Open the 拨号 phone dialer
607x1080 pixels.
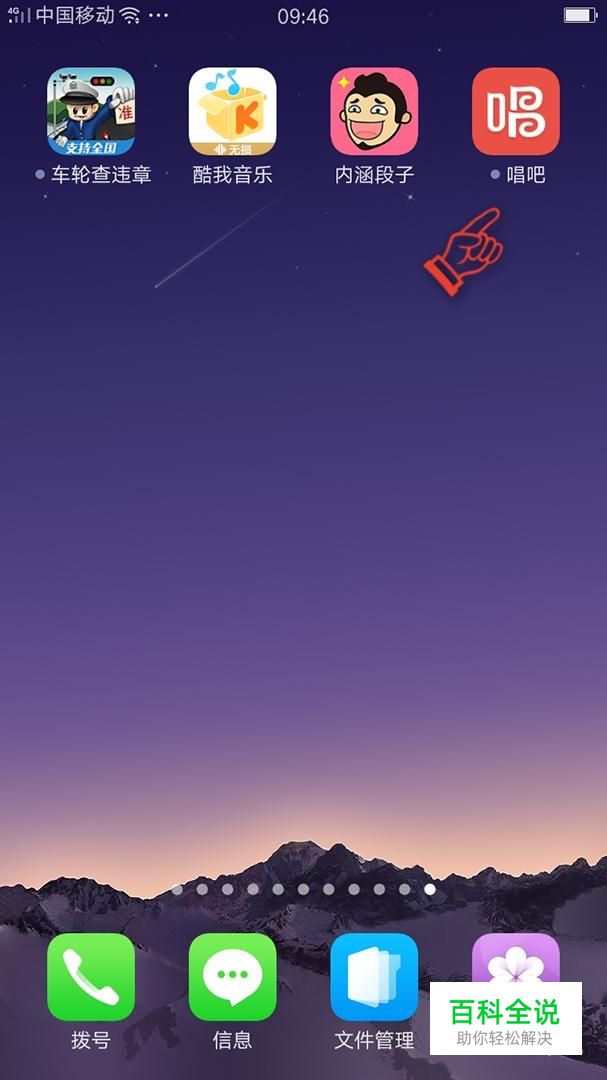(x=91, y=977)
